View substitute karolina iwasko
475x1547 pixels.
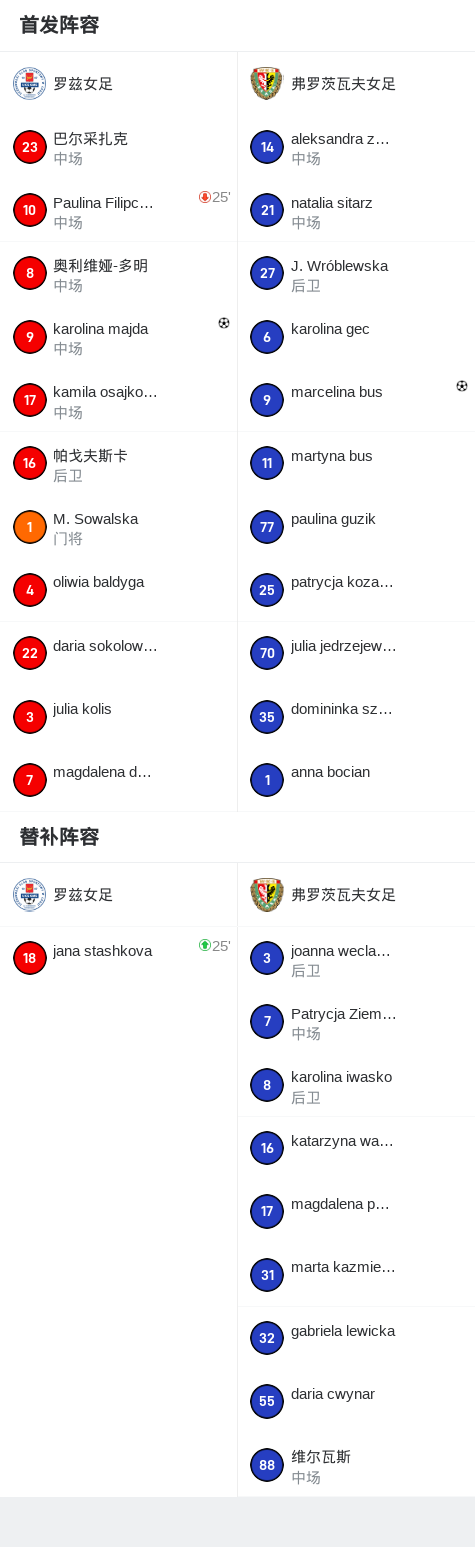[356, 1085]
